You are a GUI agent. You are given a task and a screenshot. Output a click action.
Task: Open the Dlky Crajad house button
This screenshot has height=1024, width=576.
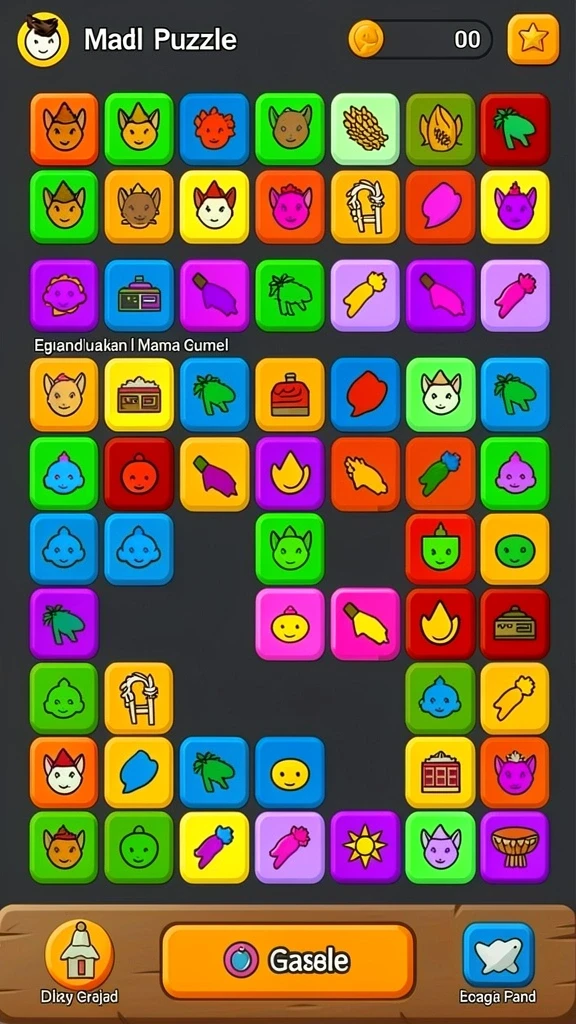(80, 954)
